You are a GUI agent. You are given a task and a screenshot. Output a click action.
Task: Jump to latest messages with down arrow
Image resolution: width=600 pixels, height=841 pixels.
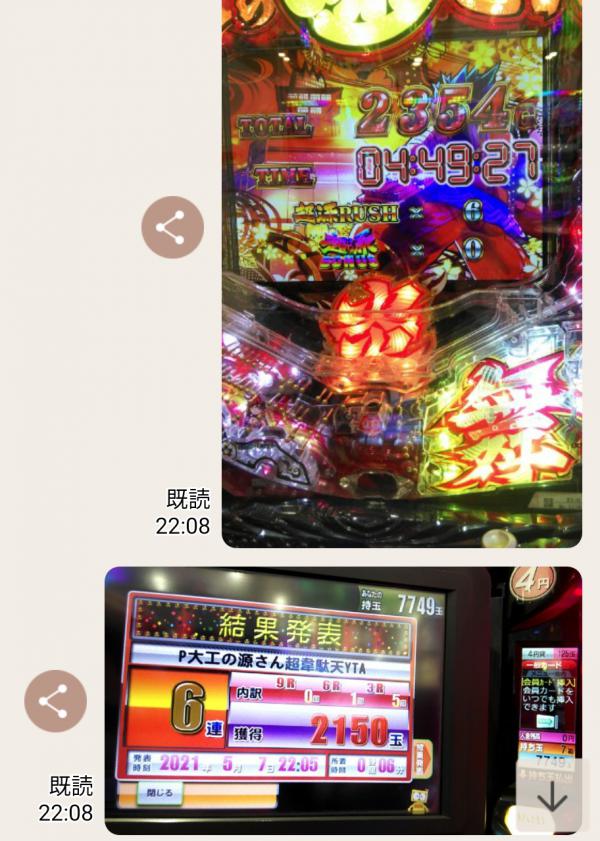(x=552, y=796)
